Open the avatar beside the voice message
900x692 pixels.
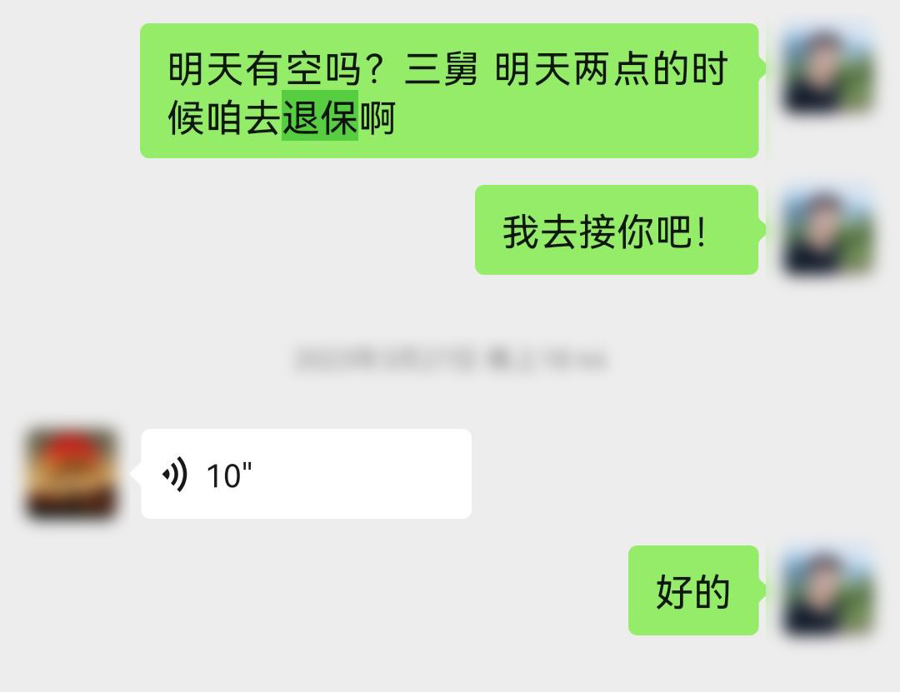71,474
